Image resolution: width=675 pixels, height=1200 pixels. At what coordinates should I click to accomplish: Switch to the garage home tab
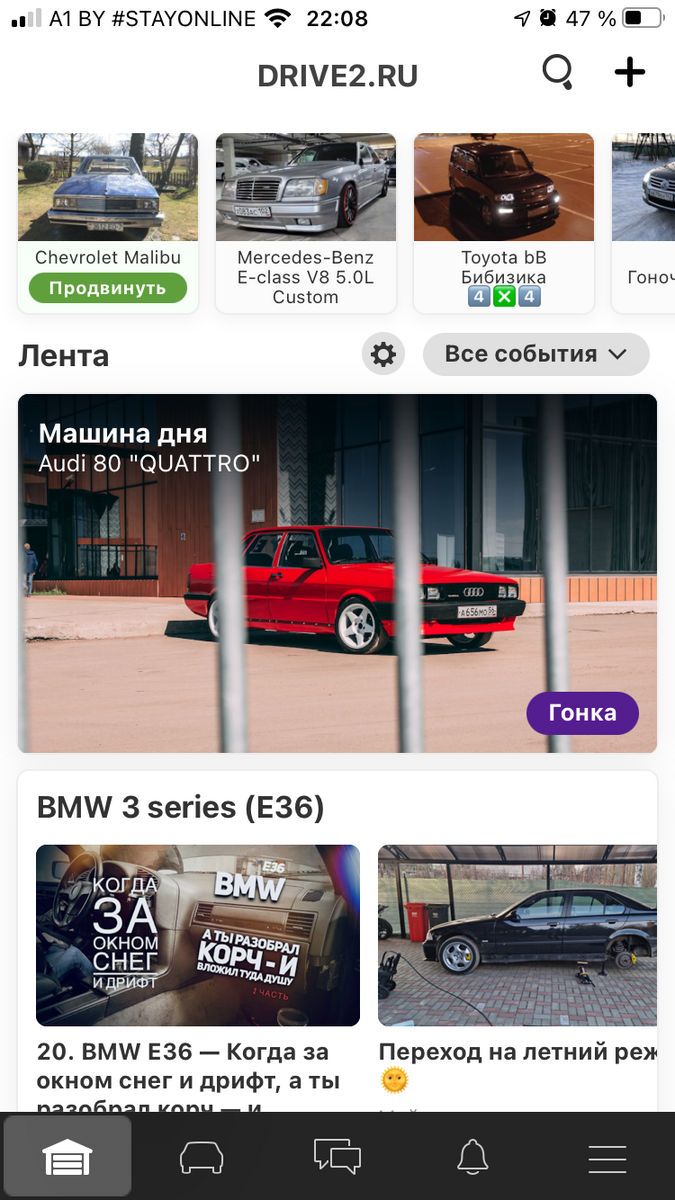pos(67,1157)
